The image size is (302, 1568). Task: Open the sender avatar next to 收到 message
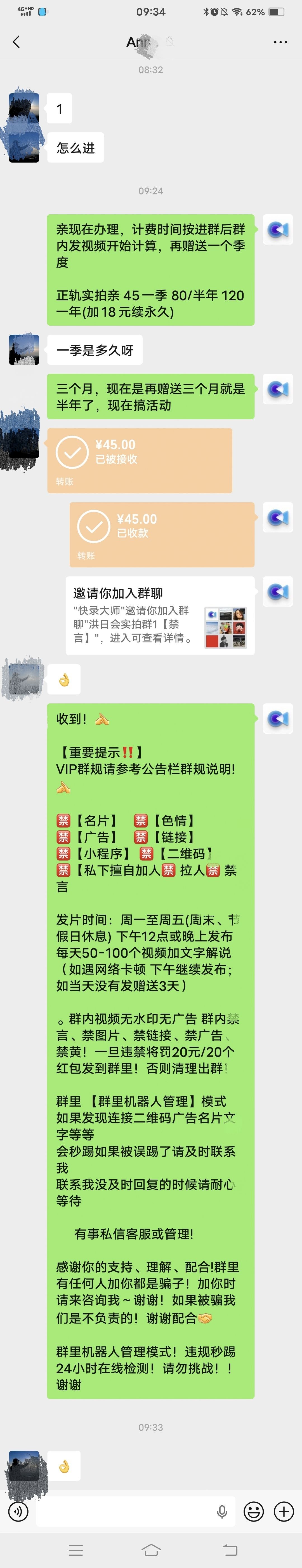pos(278,719)
